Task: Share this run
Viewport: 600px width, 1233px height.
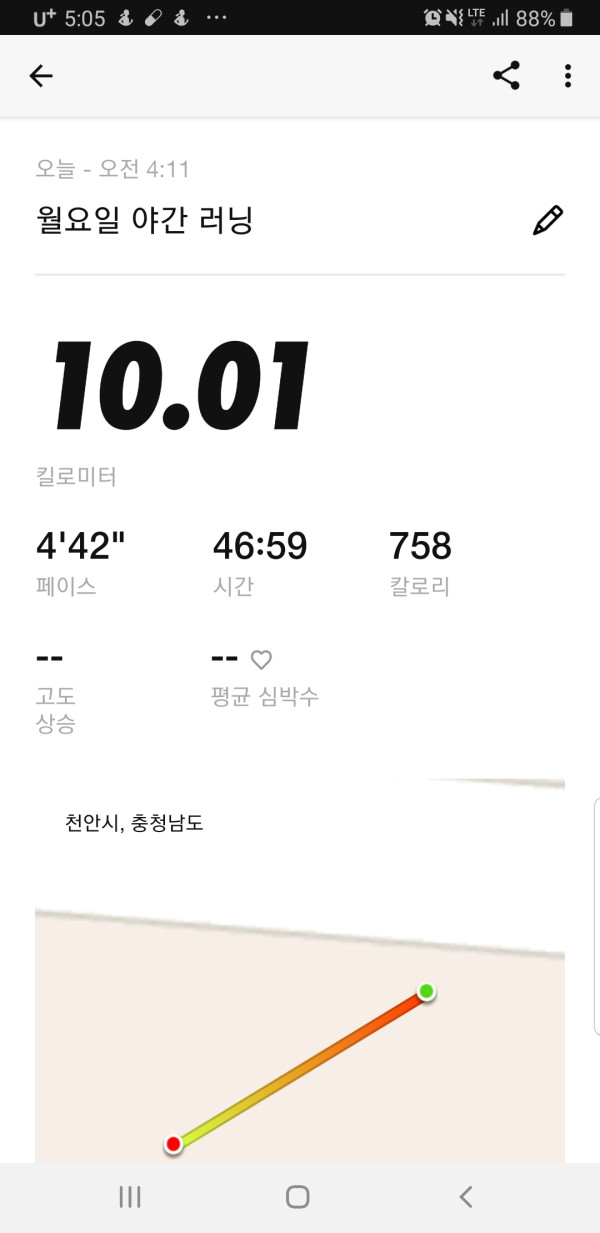Action: point(507,76)
